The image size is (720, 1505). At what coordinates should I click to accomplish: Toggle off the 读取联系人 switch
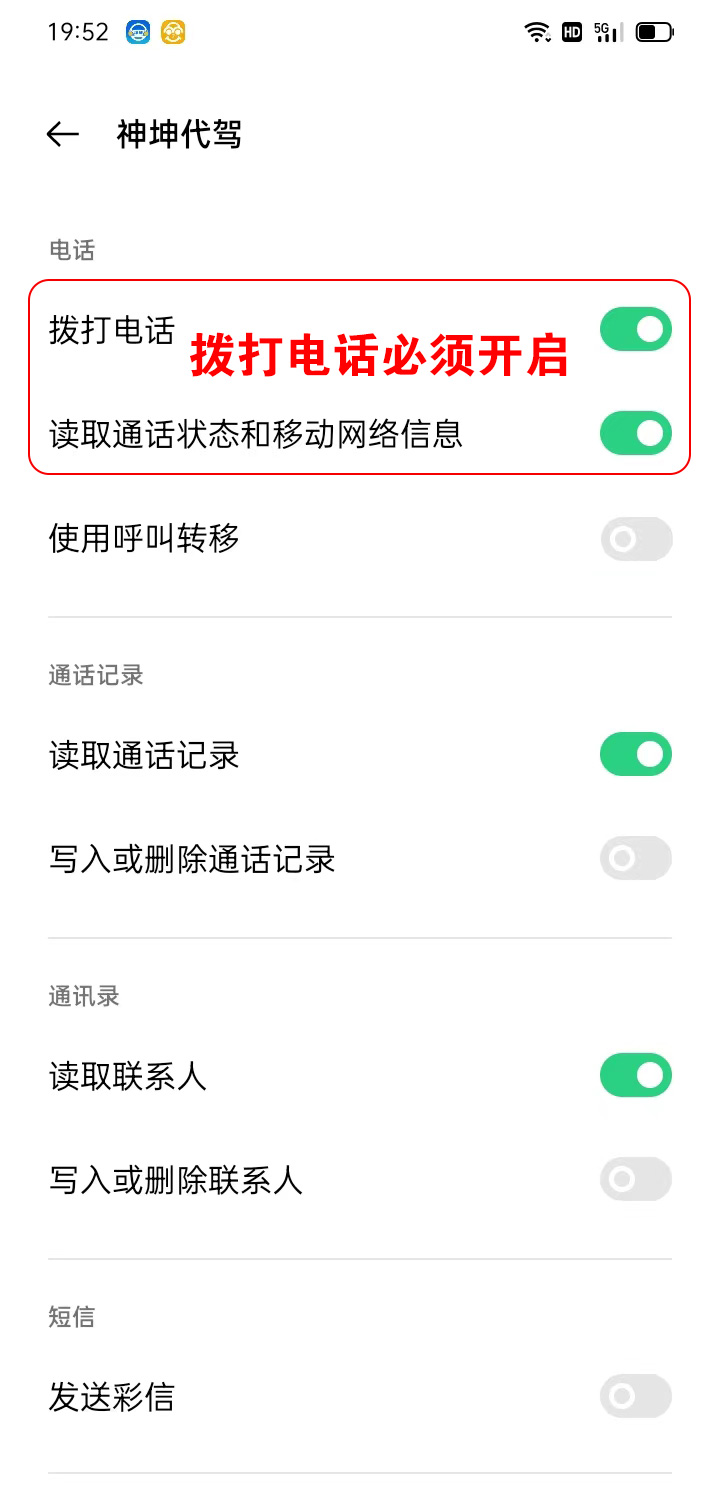(x=635, y=1075)
